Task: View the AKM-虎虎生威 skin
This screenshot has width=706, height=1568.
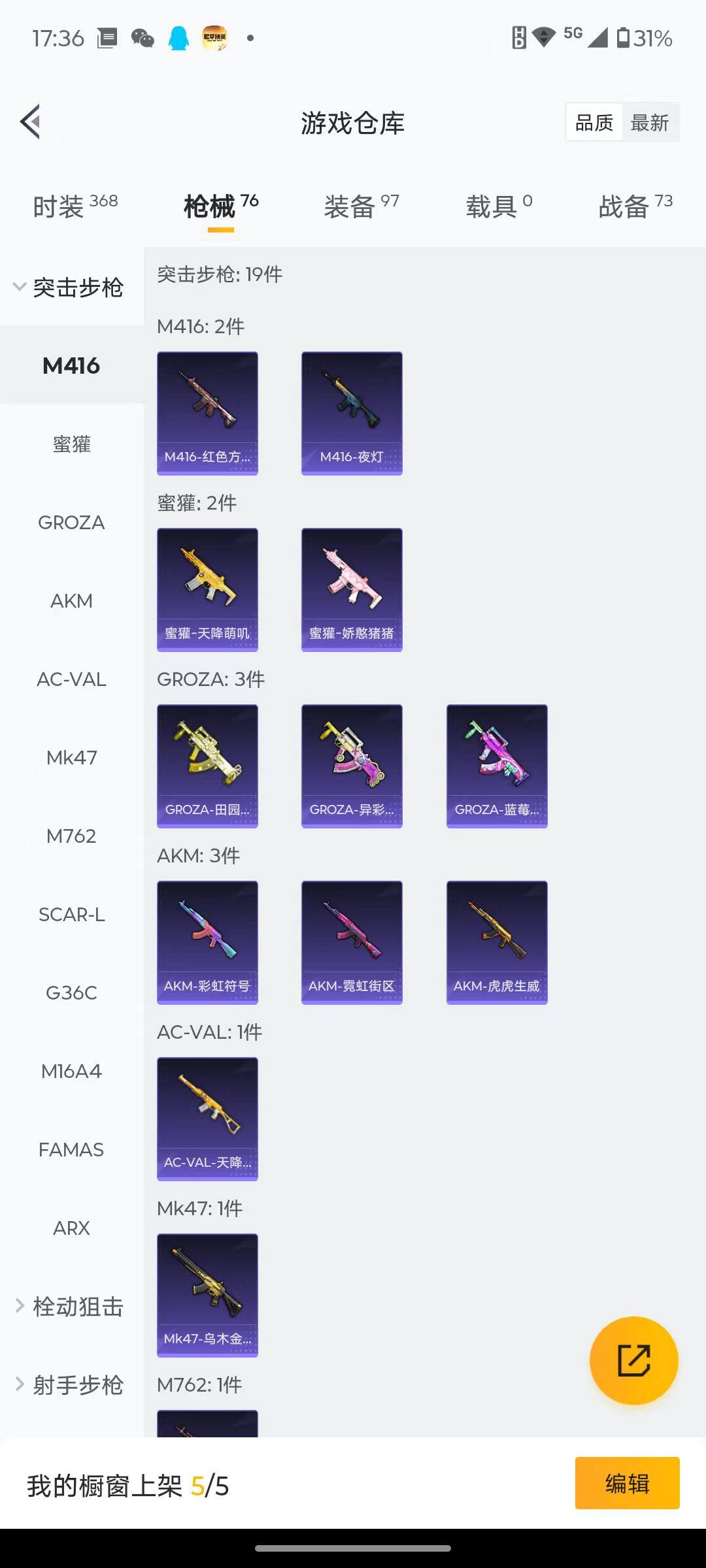Action: coord(497,942)
